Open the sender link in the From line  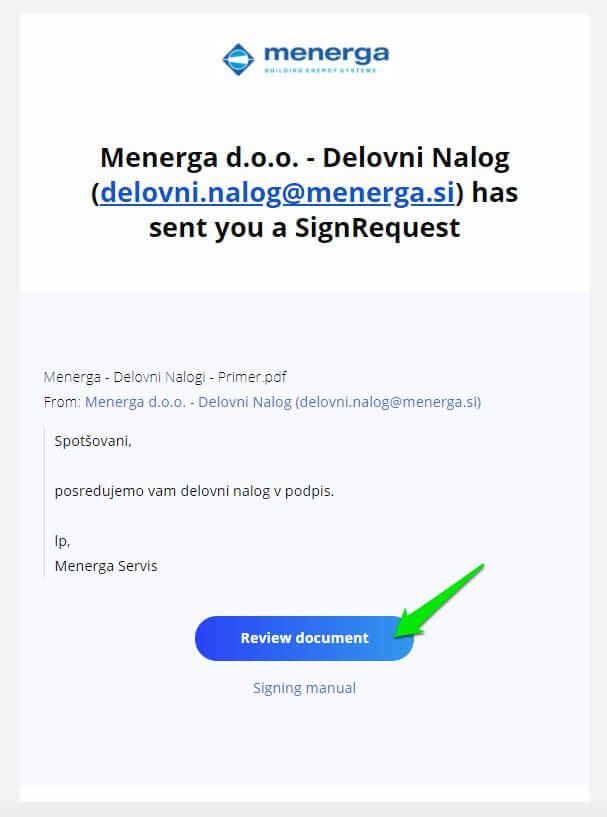point(283,402)
